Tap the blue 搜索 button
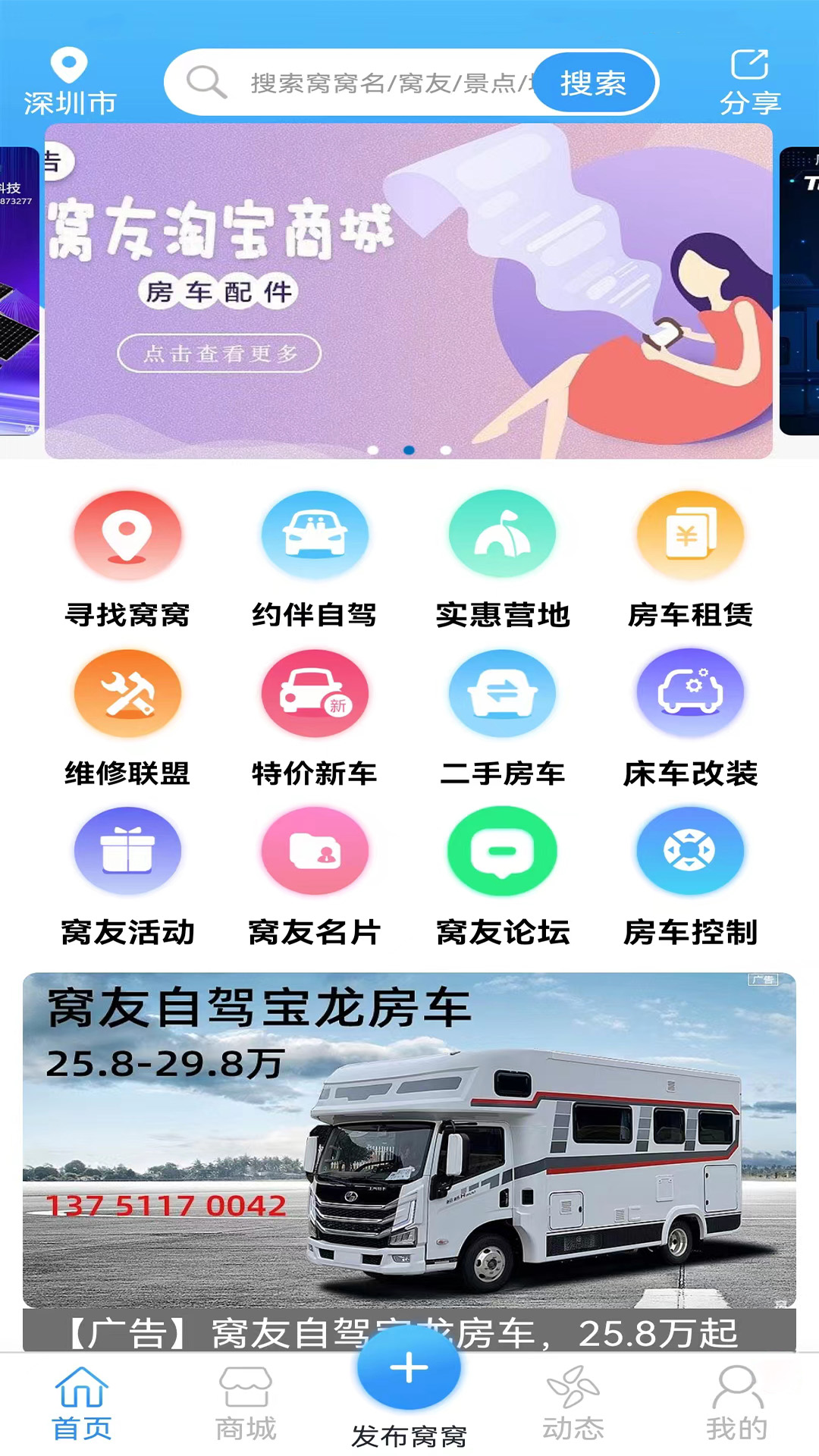 pyautogui.click(x=593, y=83)
